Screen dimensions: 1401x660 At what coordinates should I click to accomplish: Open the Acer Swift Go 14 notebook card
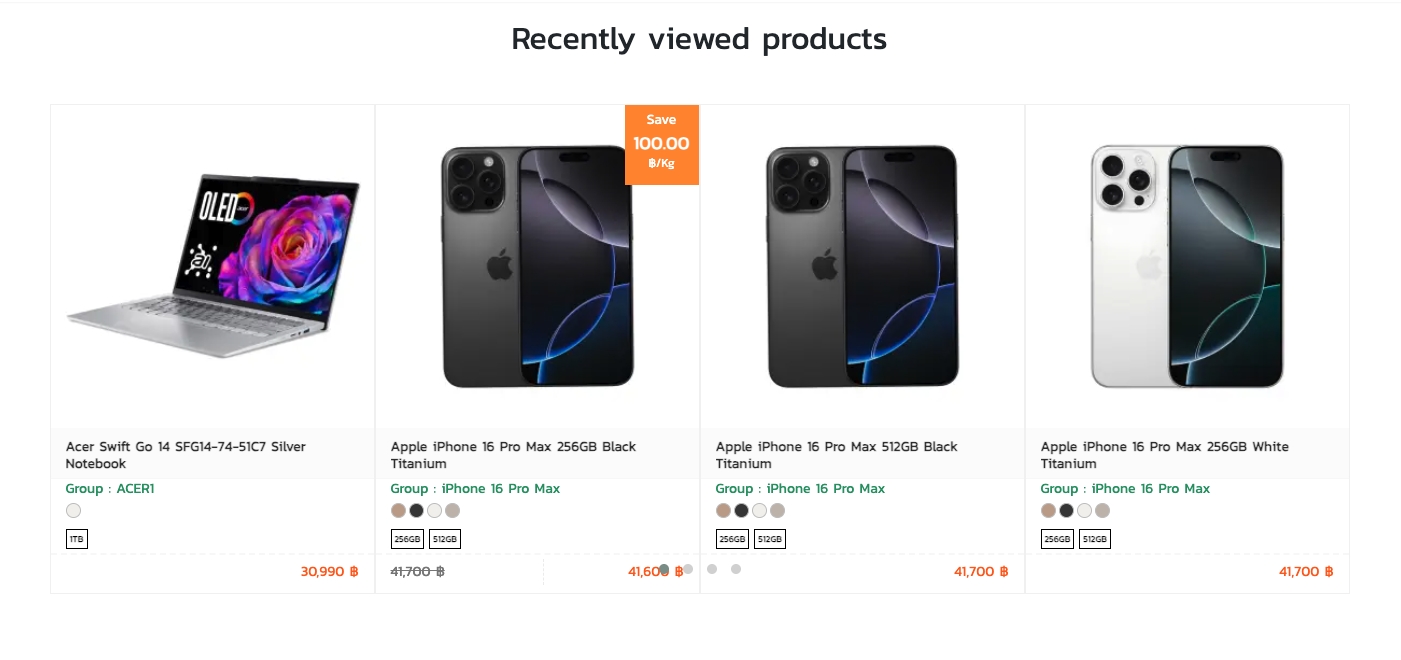(212, 266)
